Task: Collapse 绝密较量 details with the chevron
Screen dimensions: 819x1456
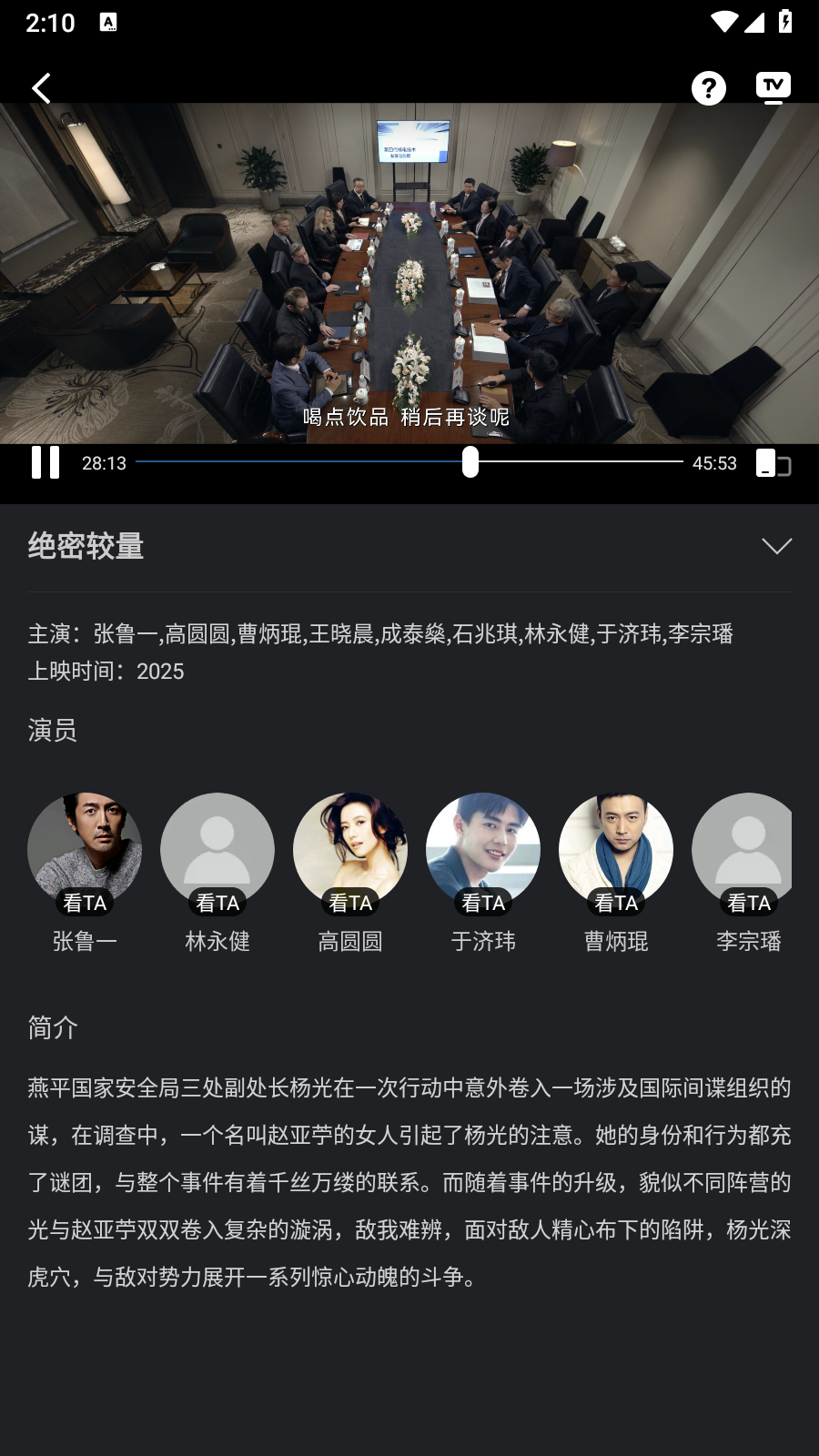Action: click(x=776, y=546)
